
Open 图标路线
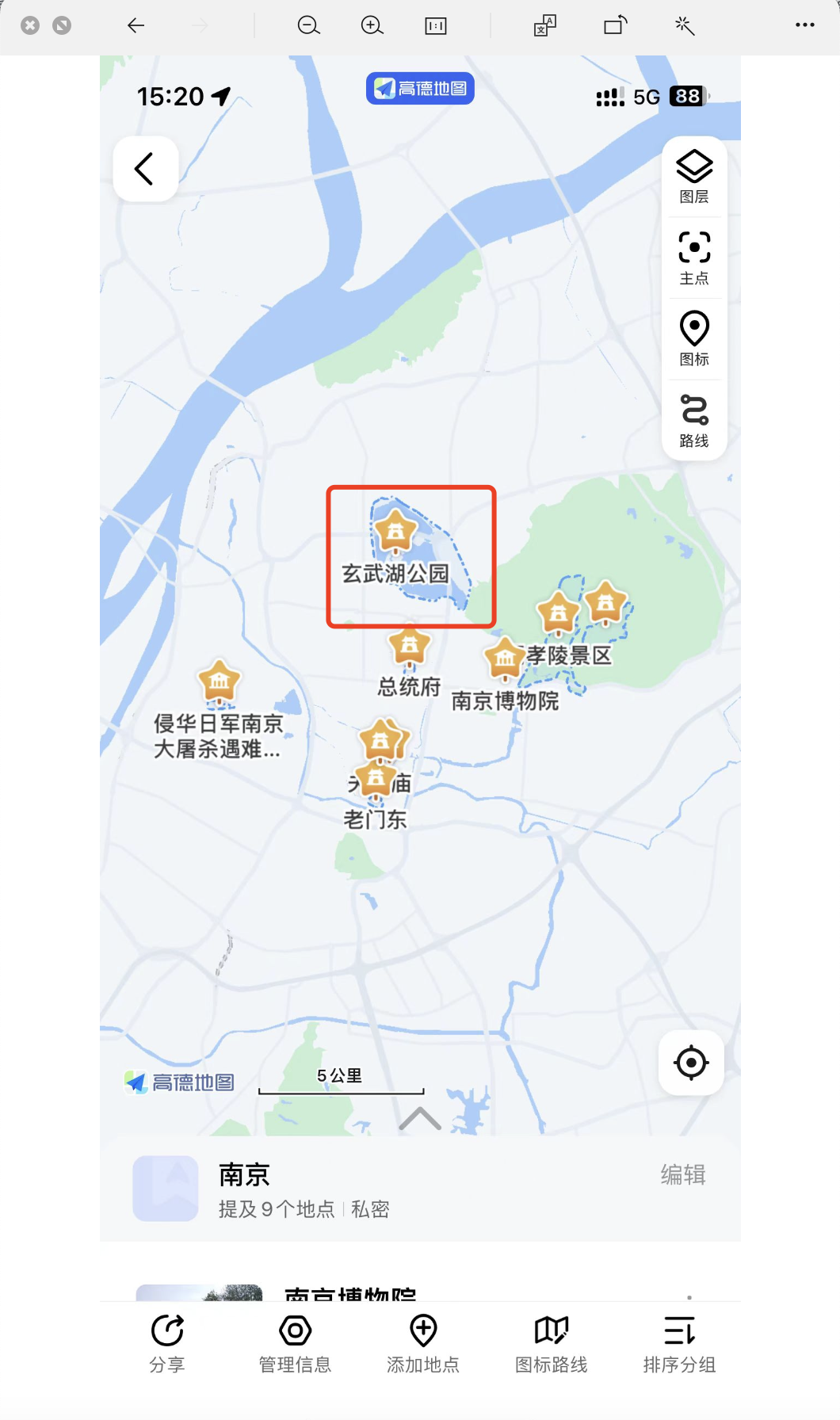[552, 1342]
